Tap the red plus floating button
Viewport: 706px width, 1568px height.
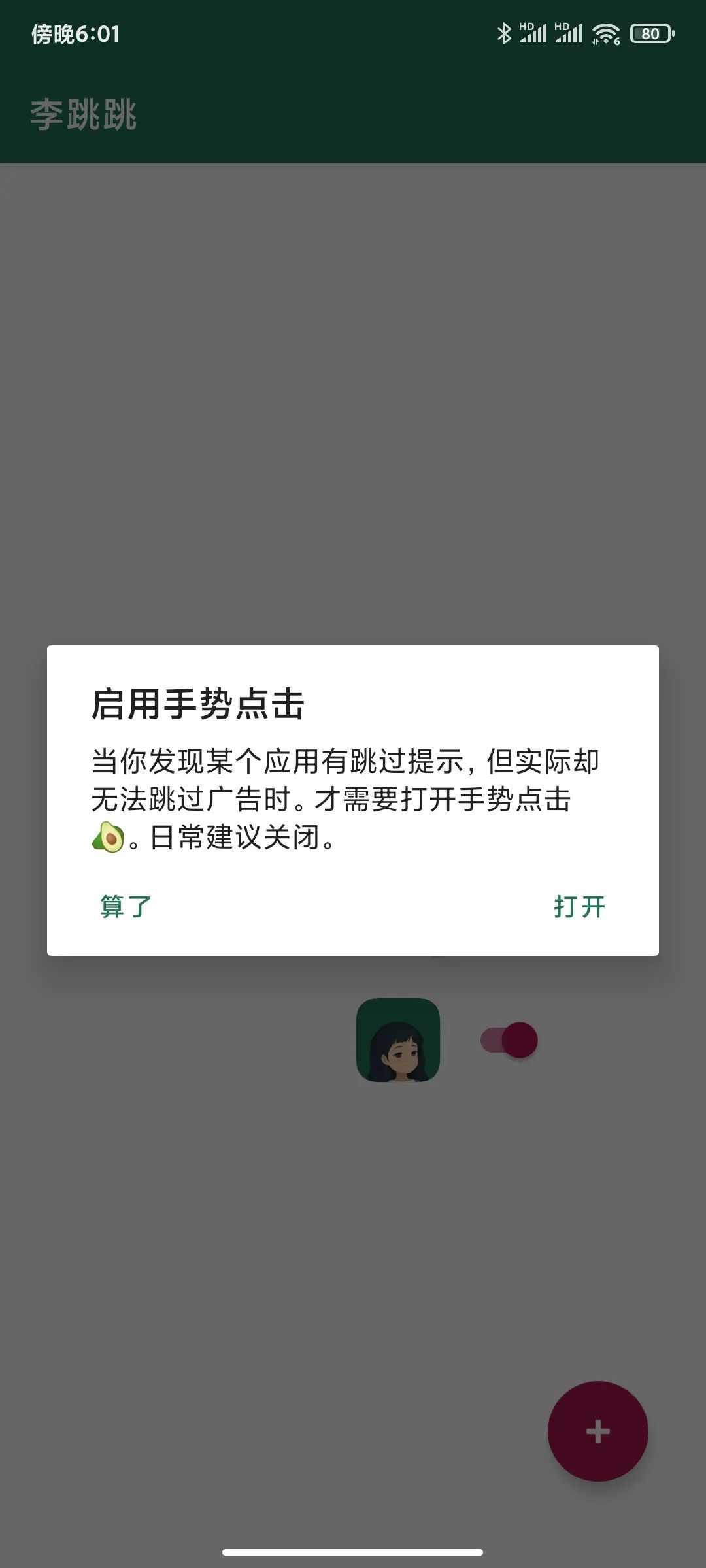click(x=597, y=1431)
